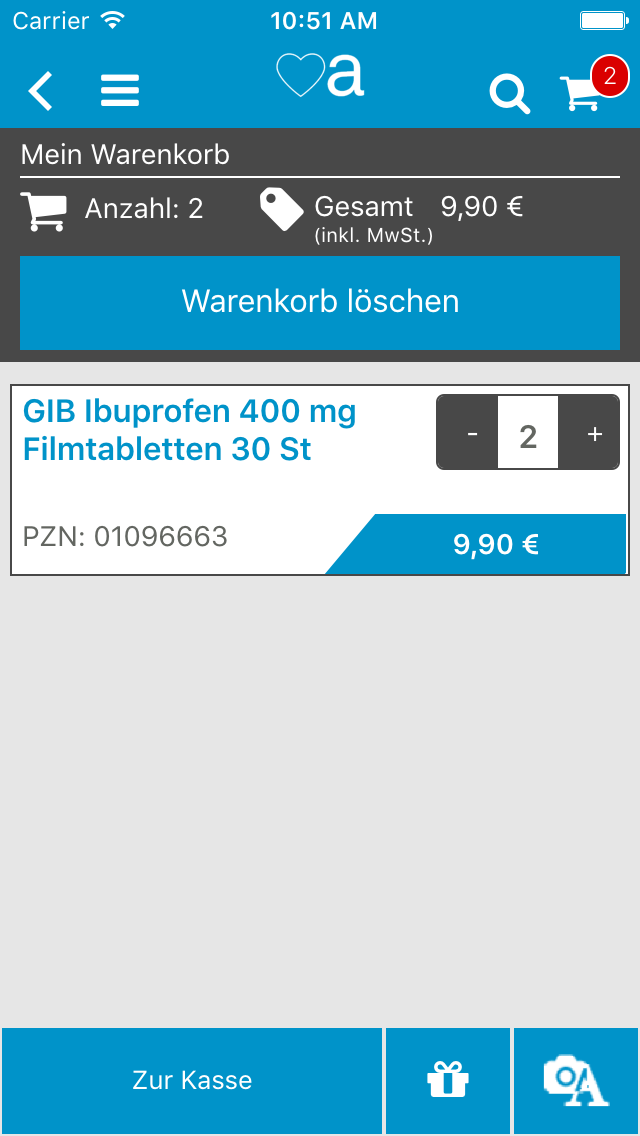
Task: Open the gift box button
Action: 448,1080
